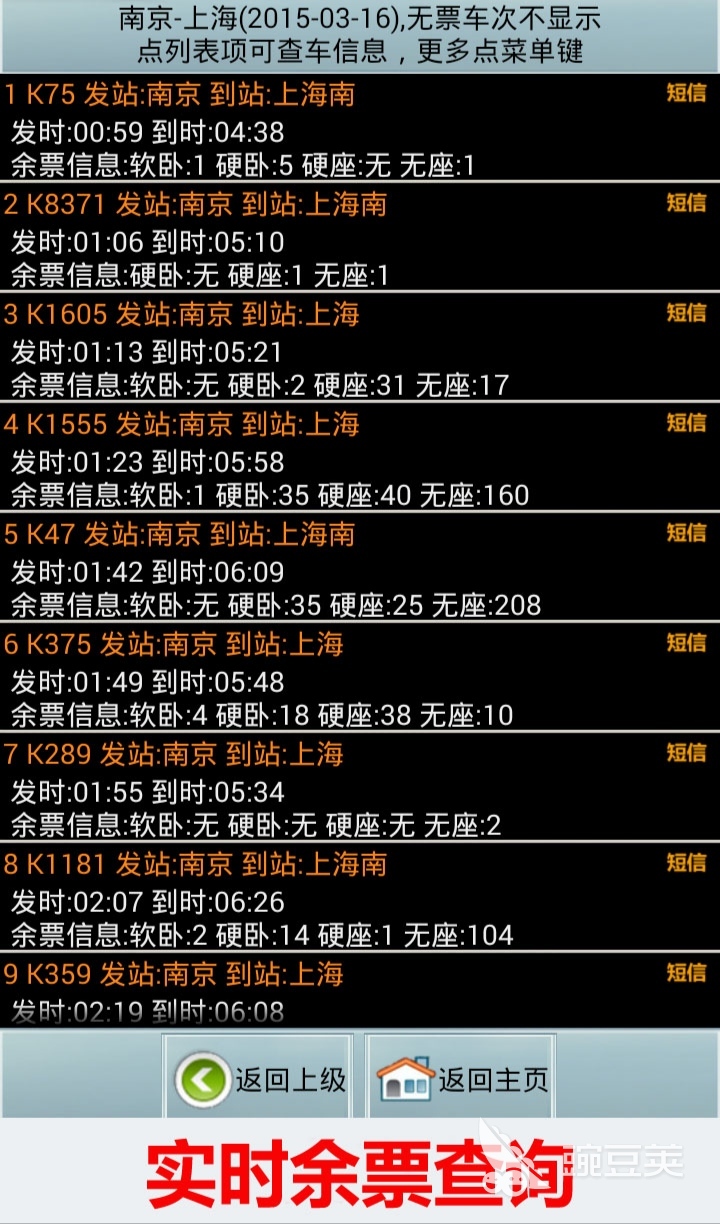Open train K8371 details
The width and height of the screenshot is (720, 1224).
point(360,236)
